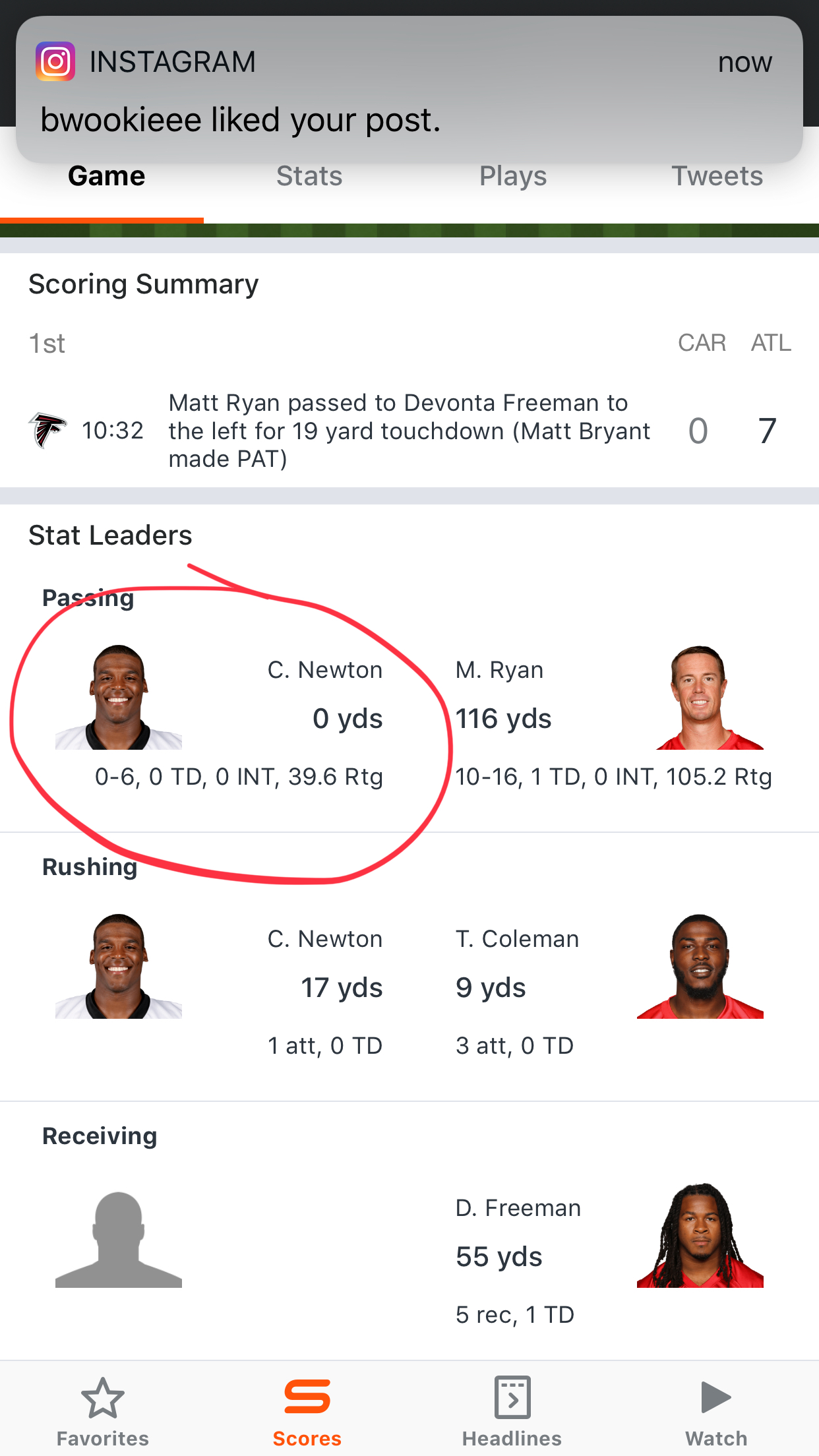Open the Watch tab
This screenshot has height=1456, width=819.
pos(716,1411)
